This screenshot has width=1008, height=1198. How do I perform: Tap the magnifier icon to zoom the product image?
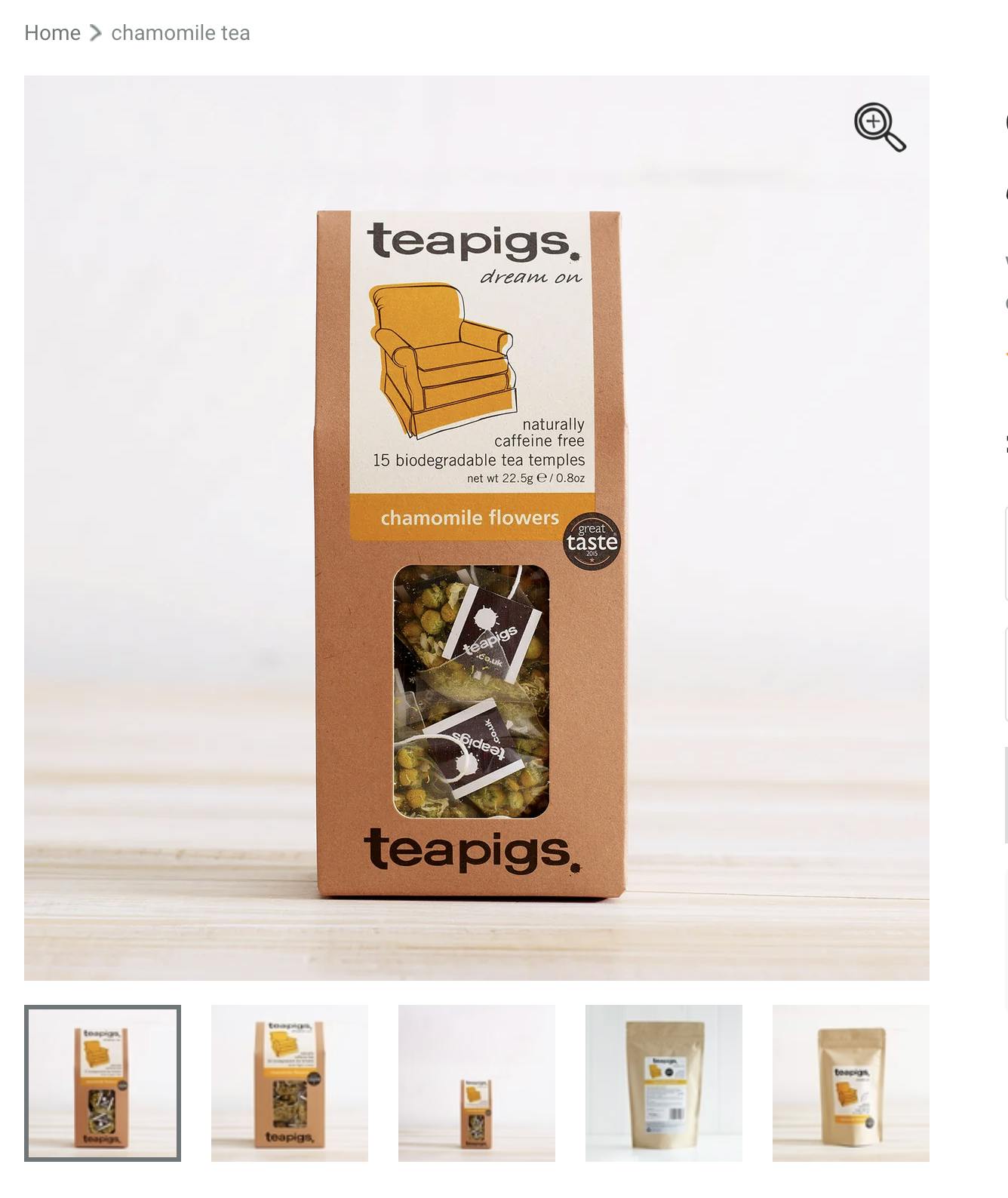coord(879,127)
